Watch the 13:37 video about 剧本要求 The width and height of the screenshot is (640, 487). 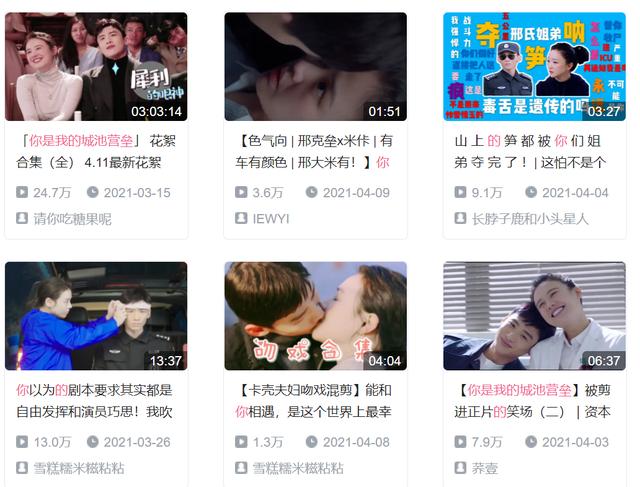pyautogui.click(x=96, y=316)
